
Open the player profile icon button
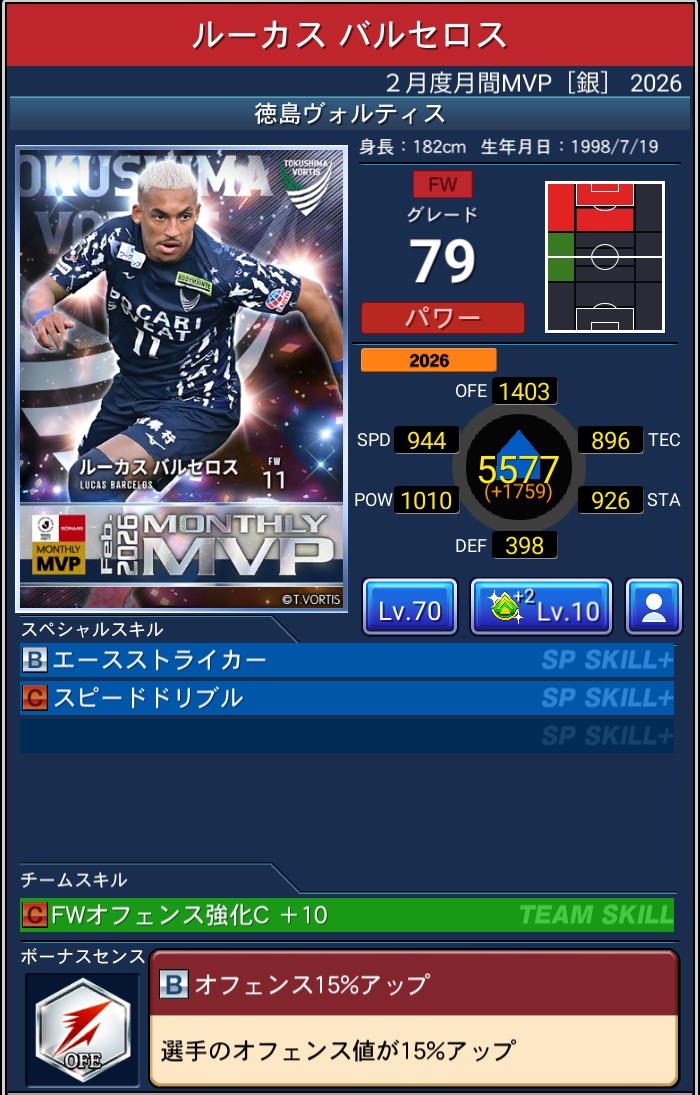coord(653,608)
